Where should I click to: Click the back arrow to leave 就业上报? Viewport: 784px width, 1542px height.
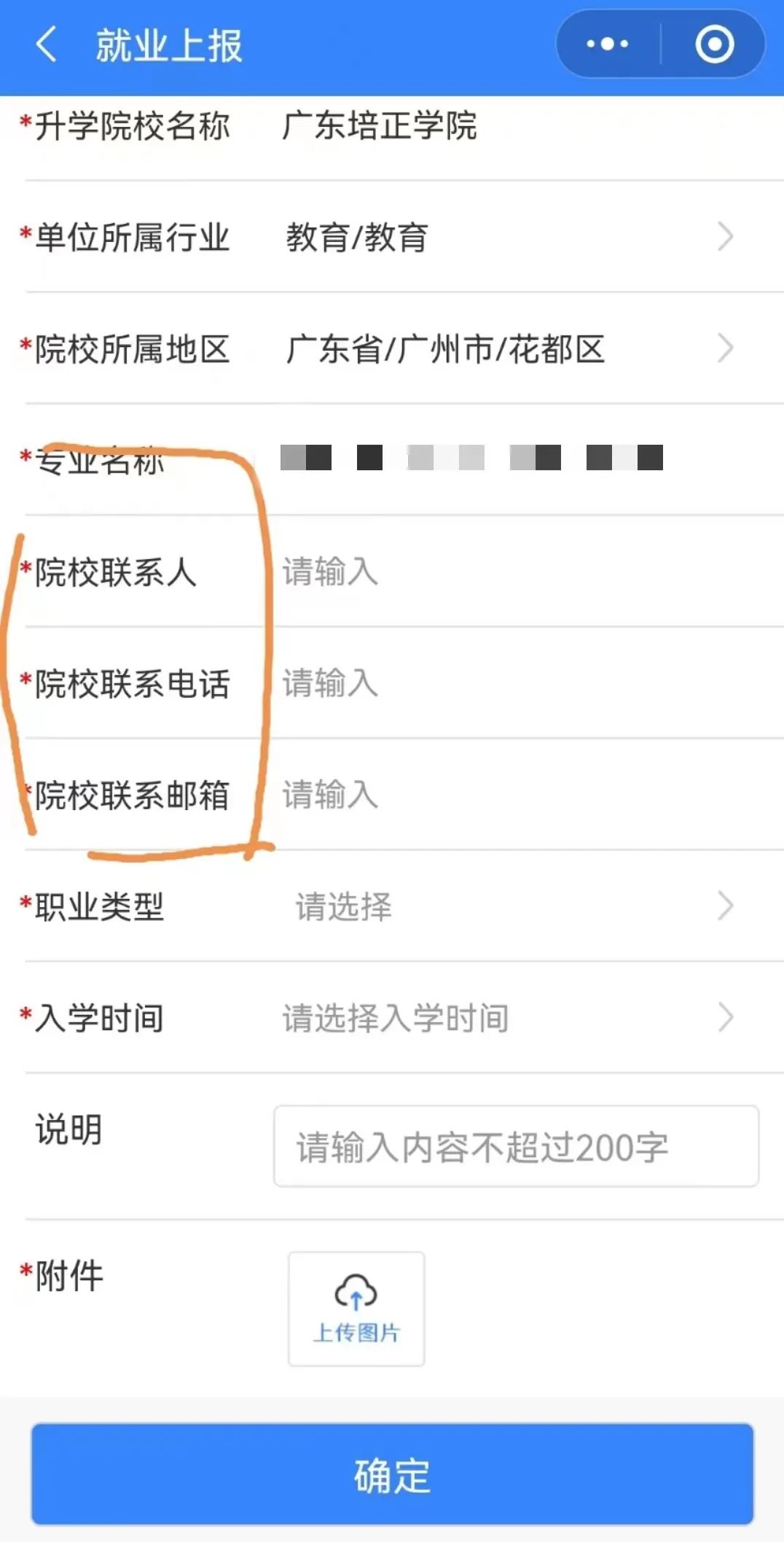coord(45,44)
